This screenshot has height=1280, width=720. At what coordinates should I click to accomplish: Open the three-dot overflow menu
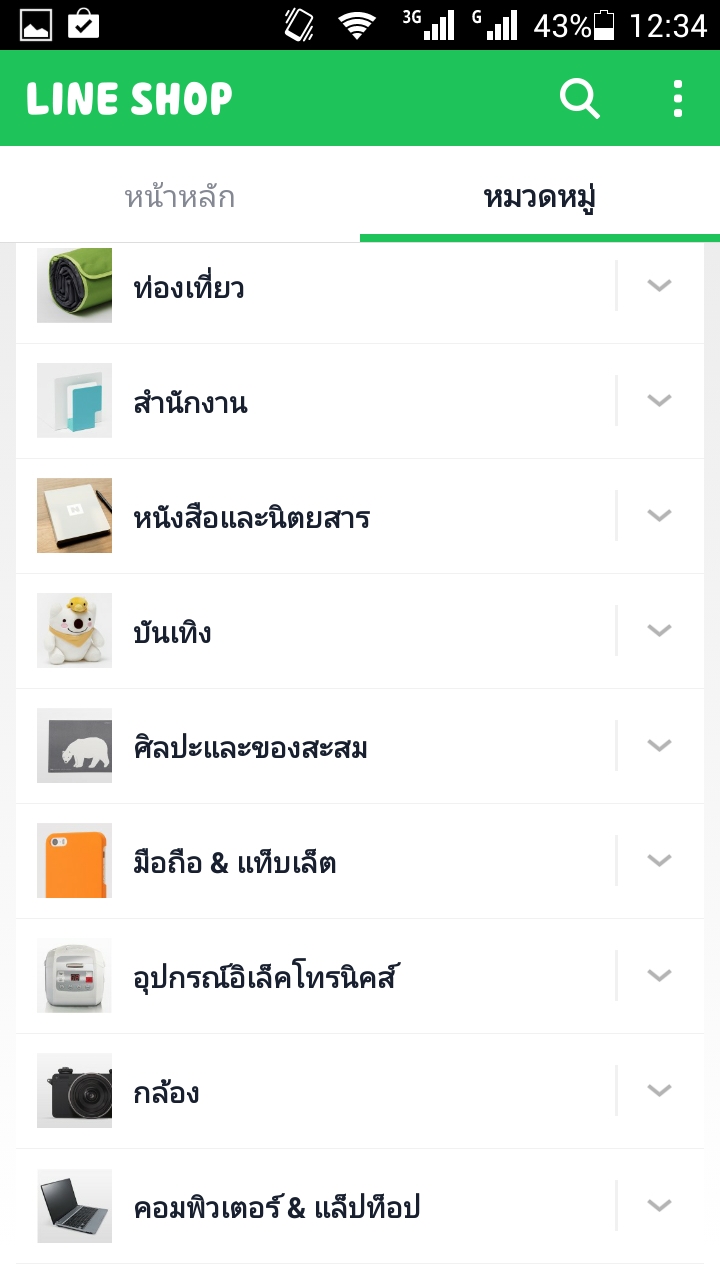(678, 99)
